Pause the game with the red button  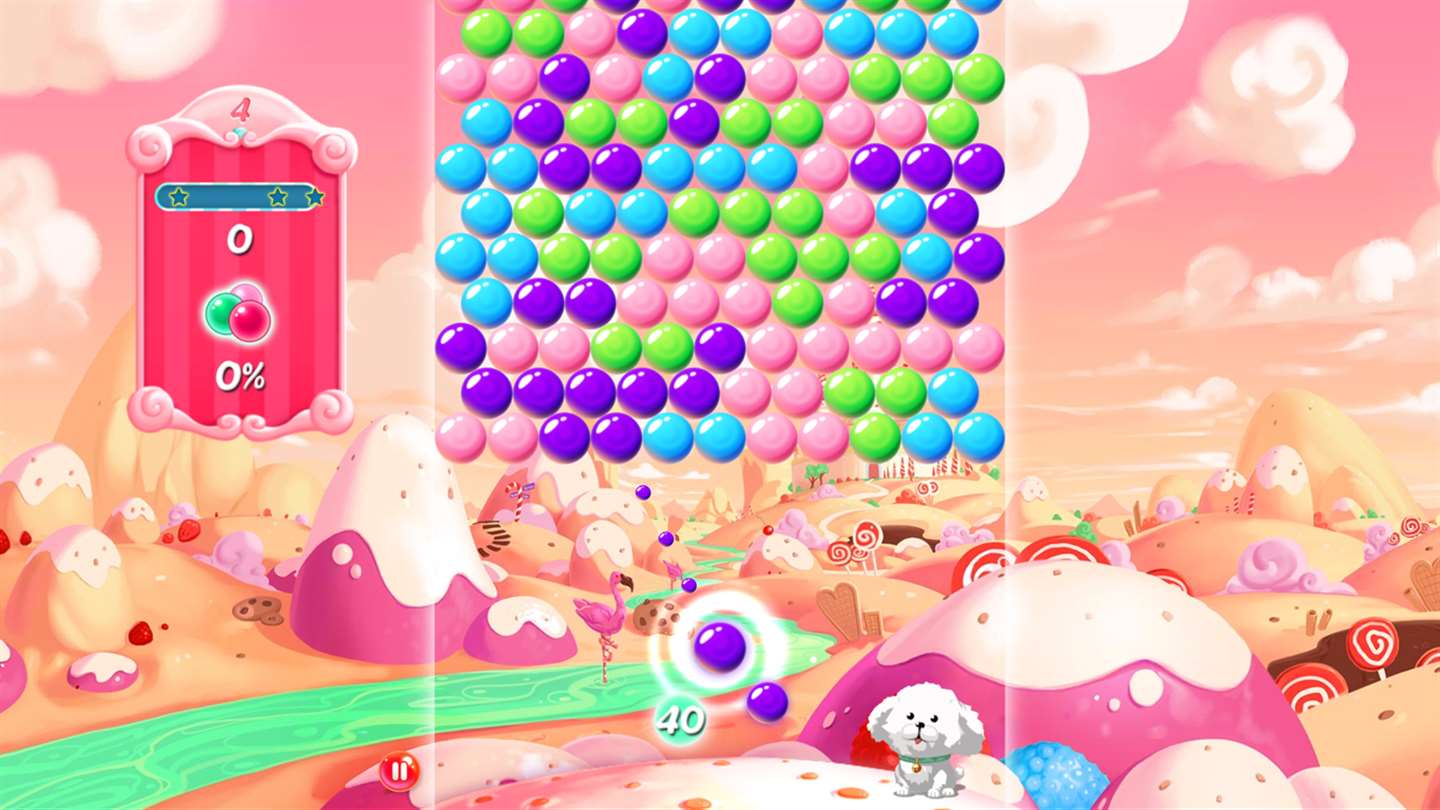pos(399,771)
